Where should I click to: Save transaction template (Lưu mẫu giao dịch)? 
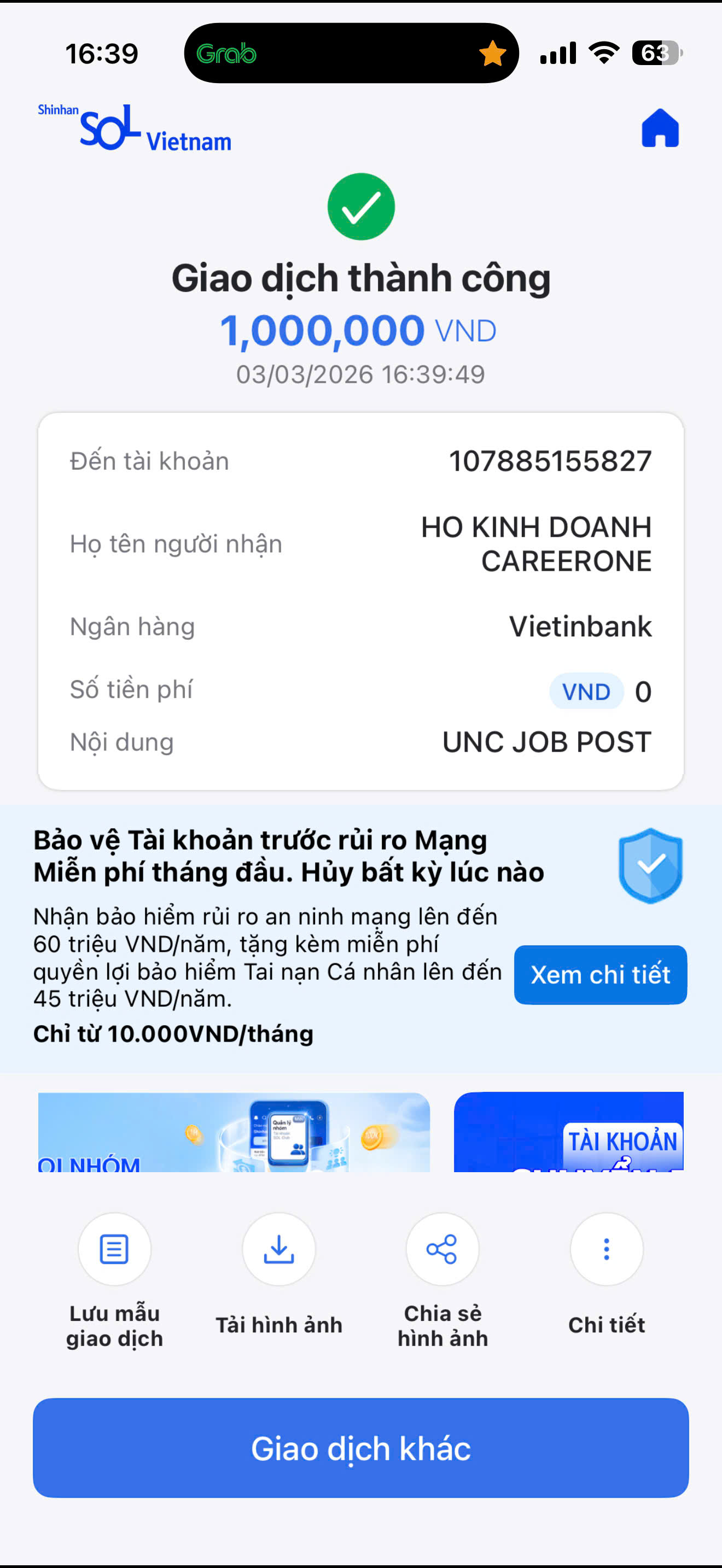click(114, 1249)
